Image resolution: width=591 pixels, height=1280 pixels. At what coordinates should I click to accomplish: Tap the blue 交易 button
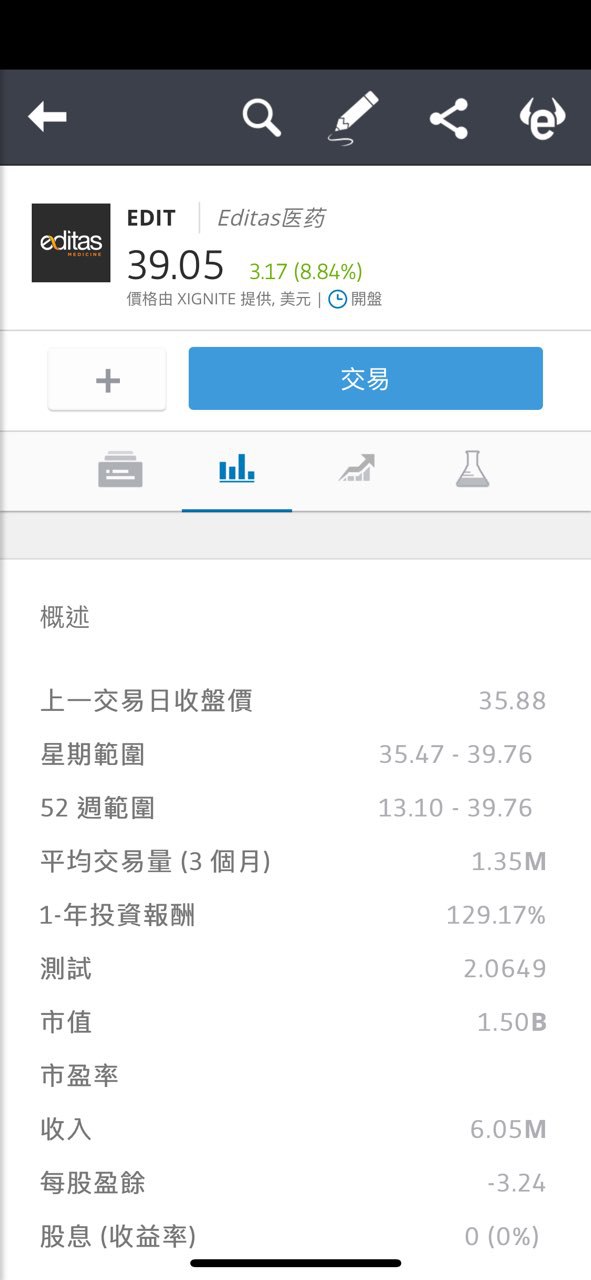[366, 379]
